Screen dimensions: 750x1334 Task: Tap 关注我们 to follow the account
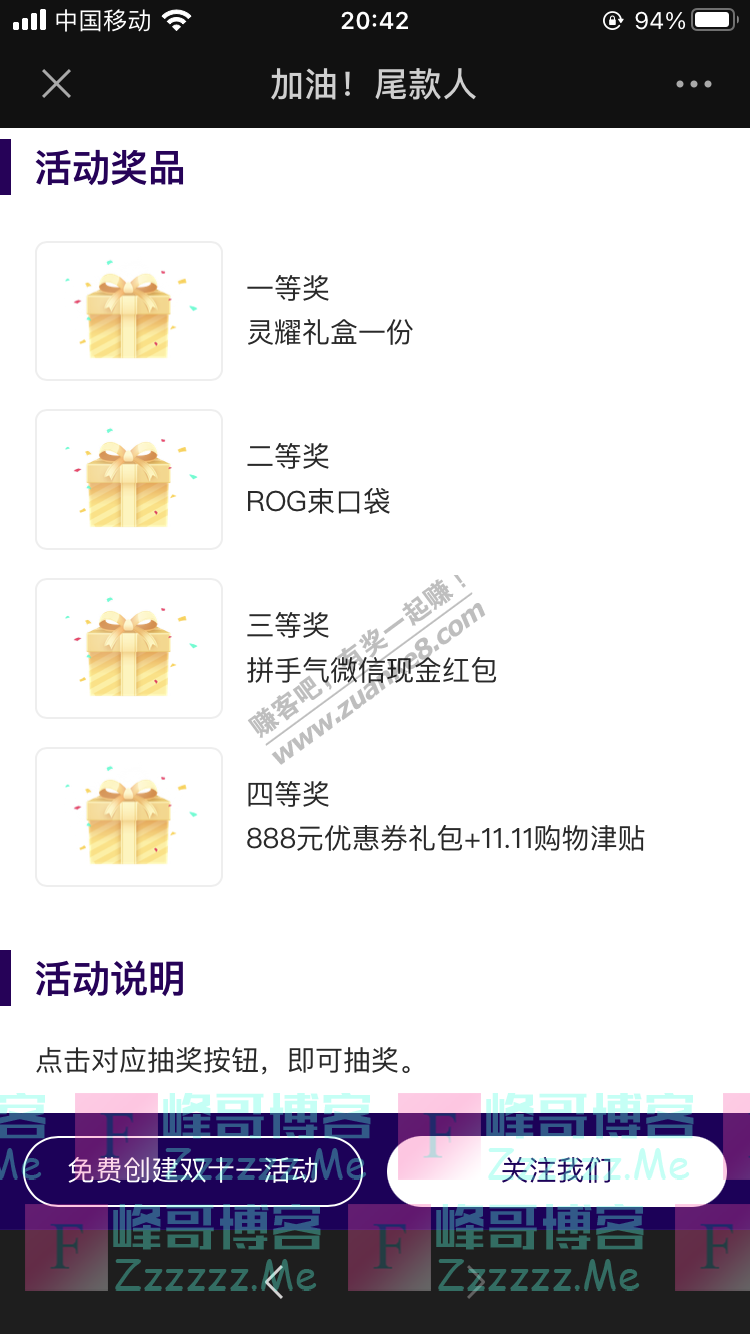pos(556,1170)
